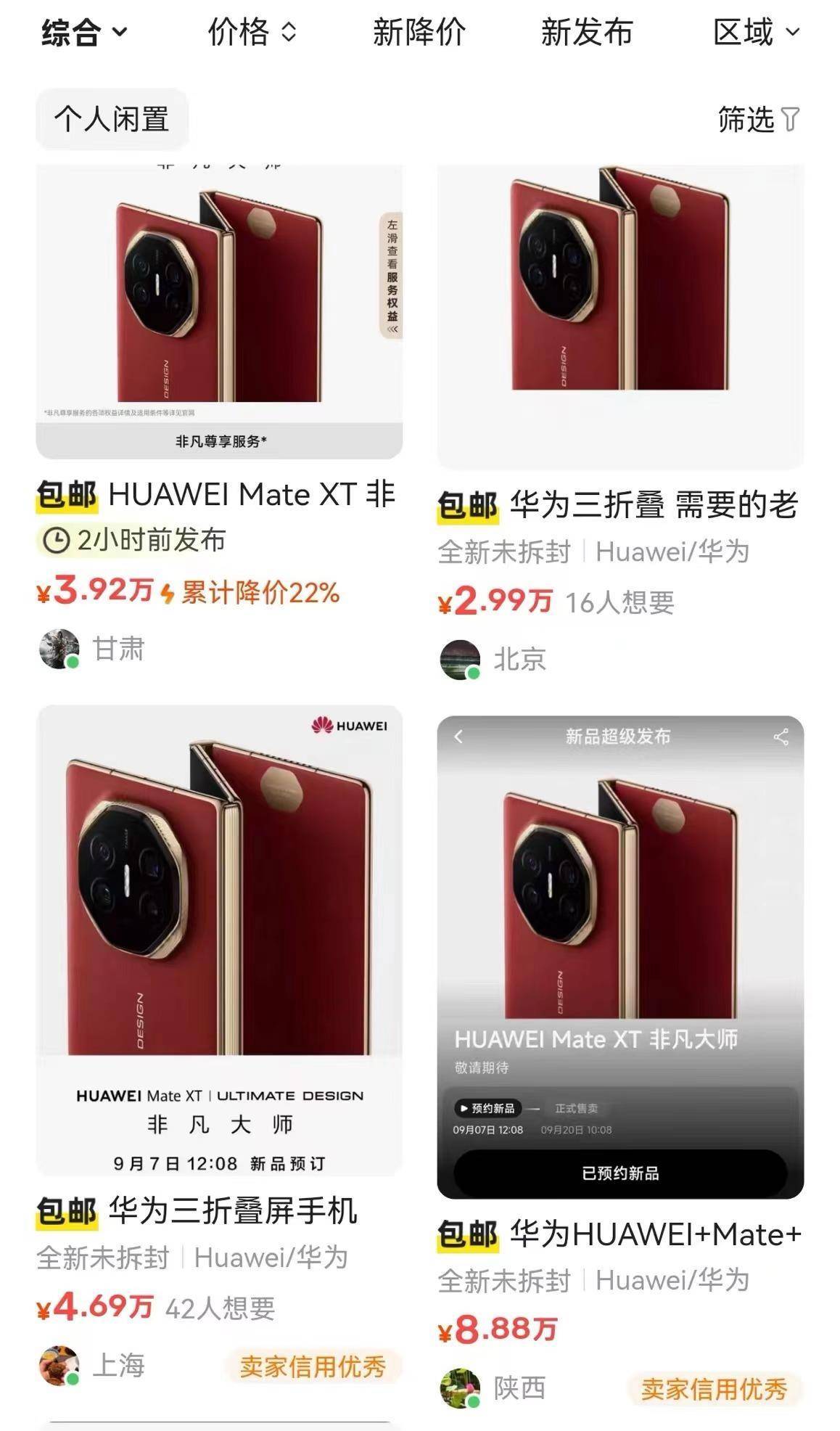Click the HUAWEI logo on the ¥4.69万 listing
The width and height of the screenshot is (840, 1431).
(x=350, y=723)
